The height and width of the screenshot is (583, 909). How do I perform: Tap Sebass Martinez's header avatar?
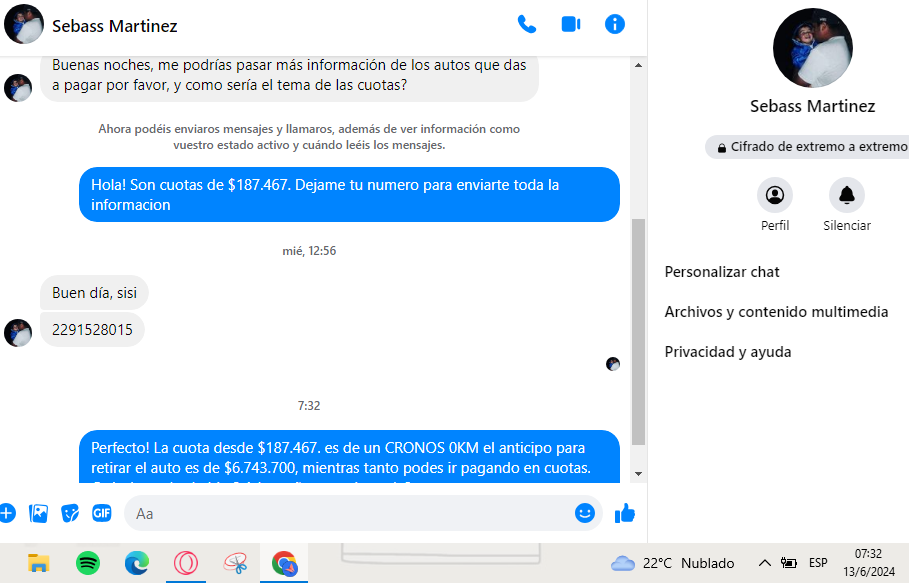[x=24, y=25]
